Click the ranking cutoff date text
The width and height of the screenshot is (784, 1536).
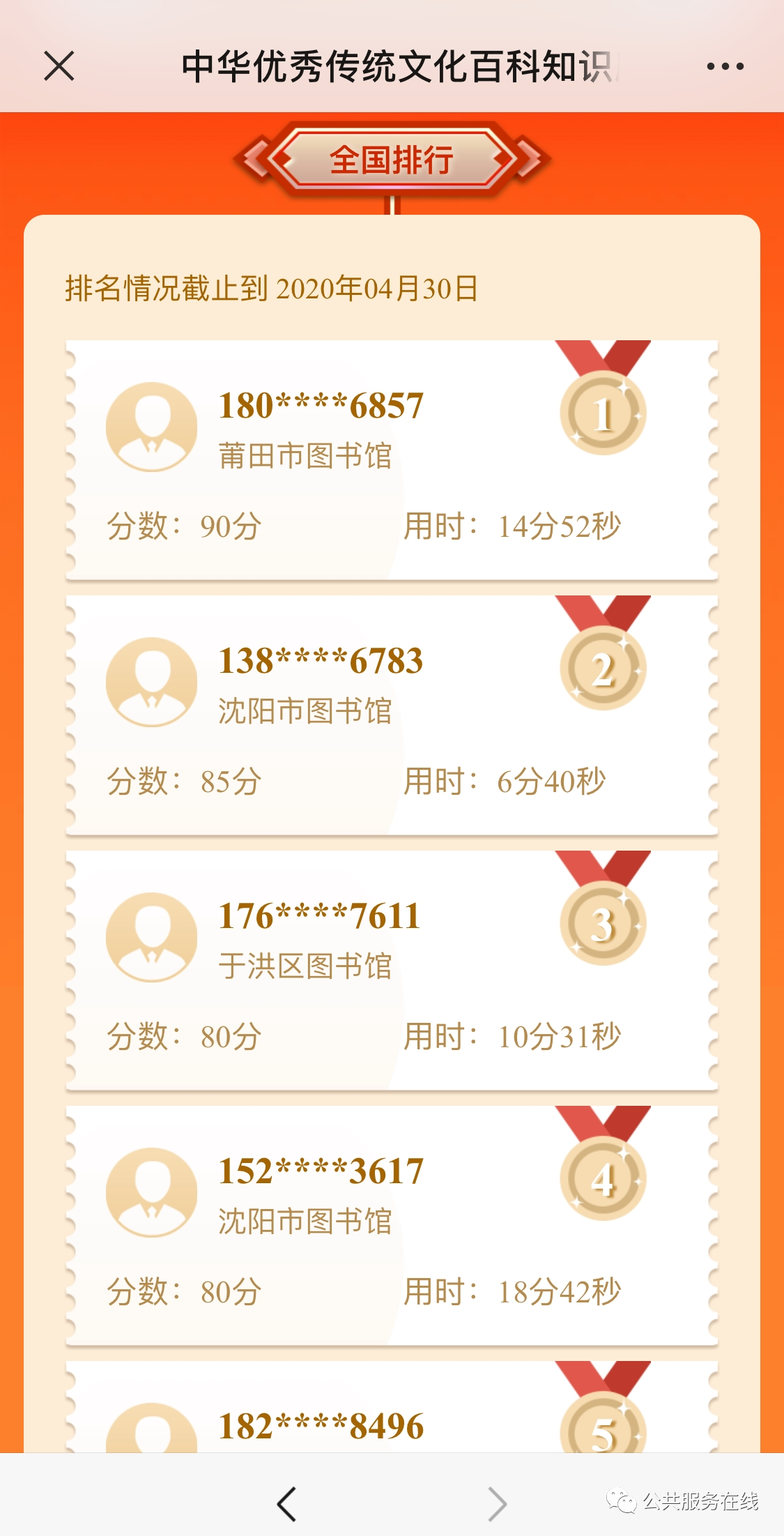click(272, 287)
